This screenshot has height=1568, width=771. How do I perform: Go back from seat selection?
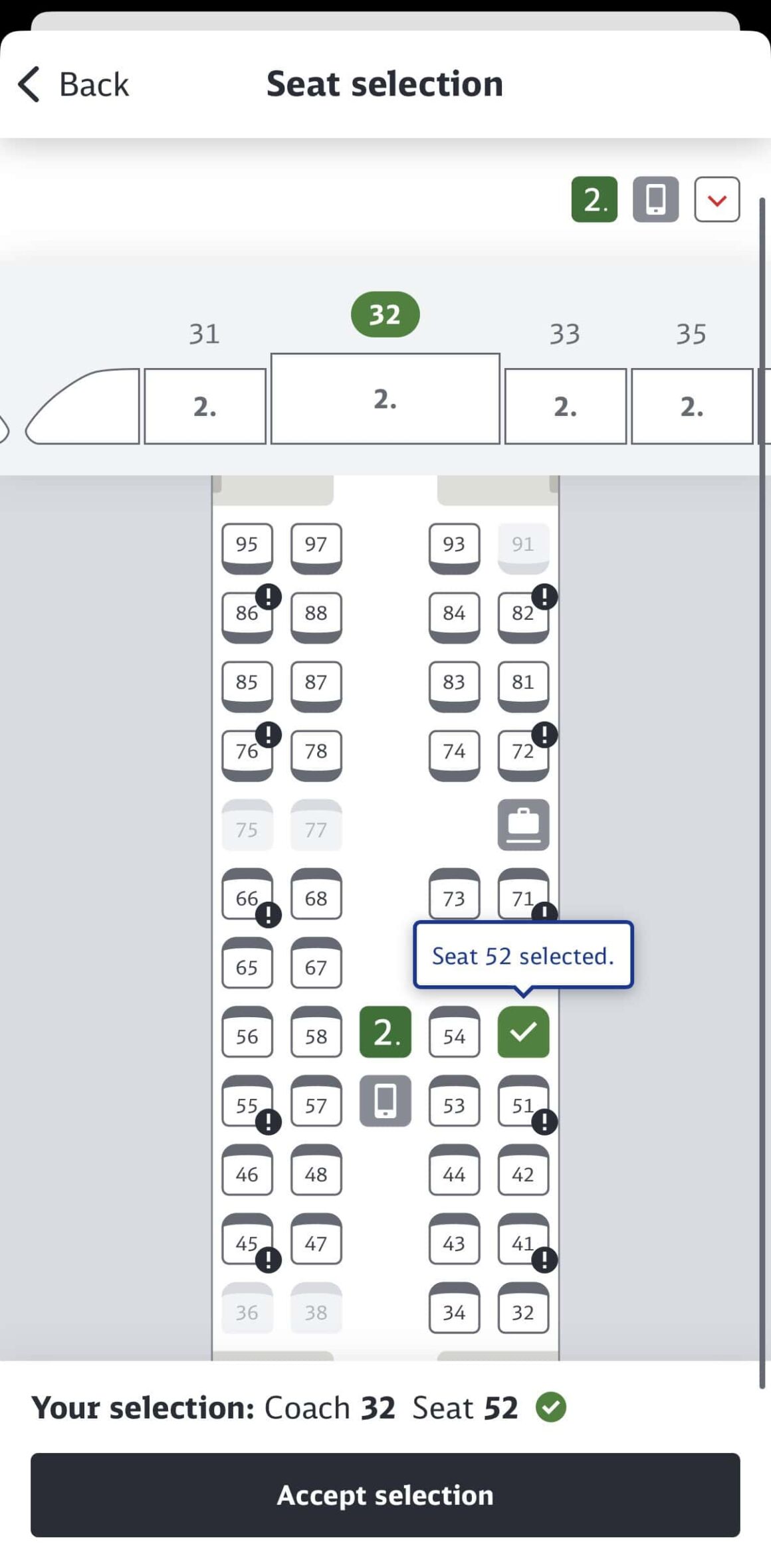click(73, 84)
